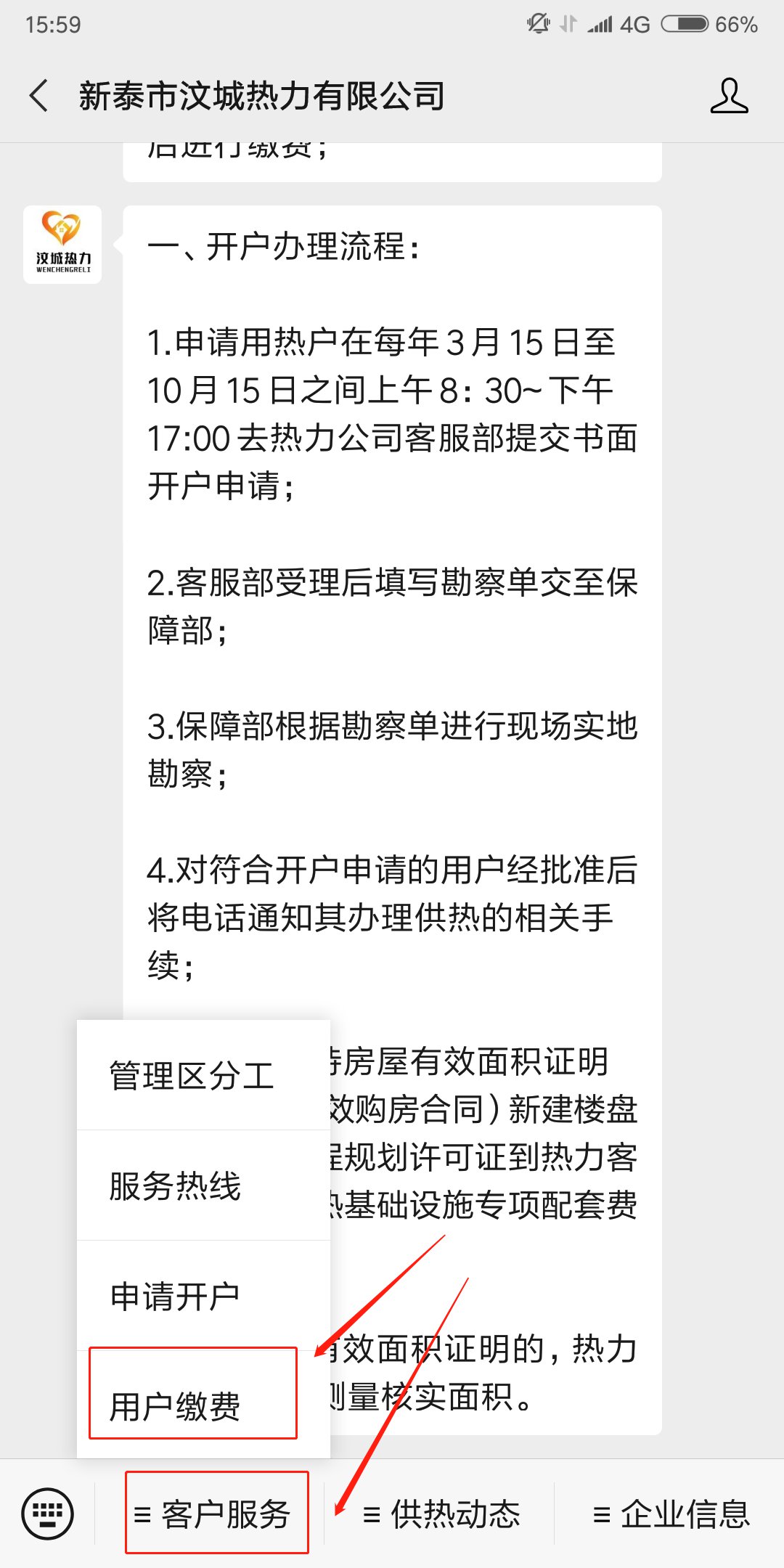Viewport: 784px width, 1568px height.
Task: Go back from the 新泰市汶城热力有限公司 chat
Action: coord(39,96)
